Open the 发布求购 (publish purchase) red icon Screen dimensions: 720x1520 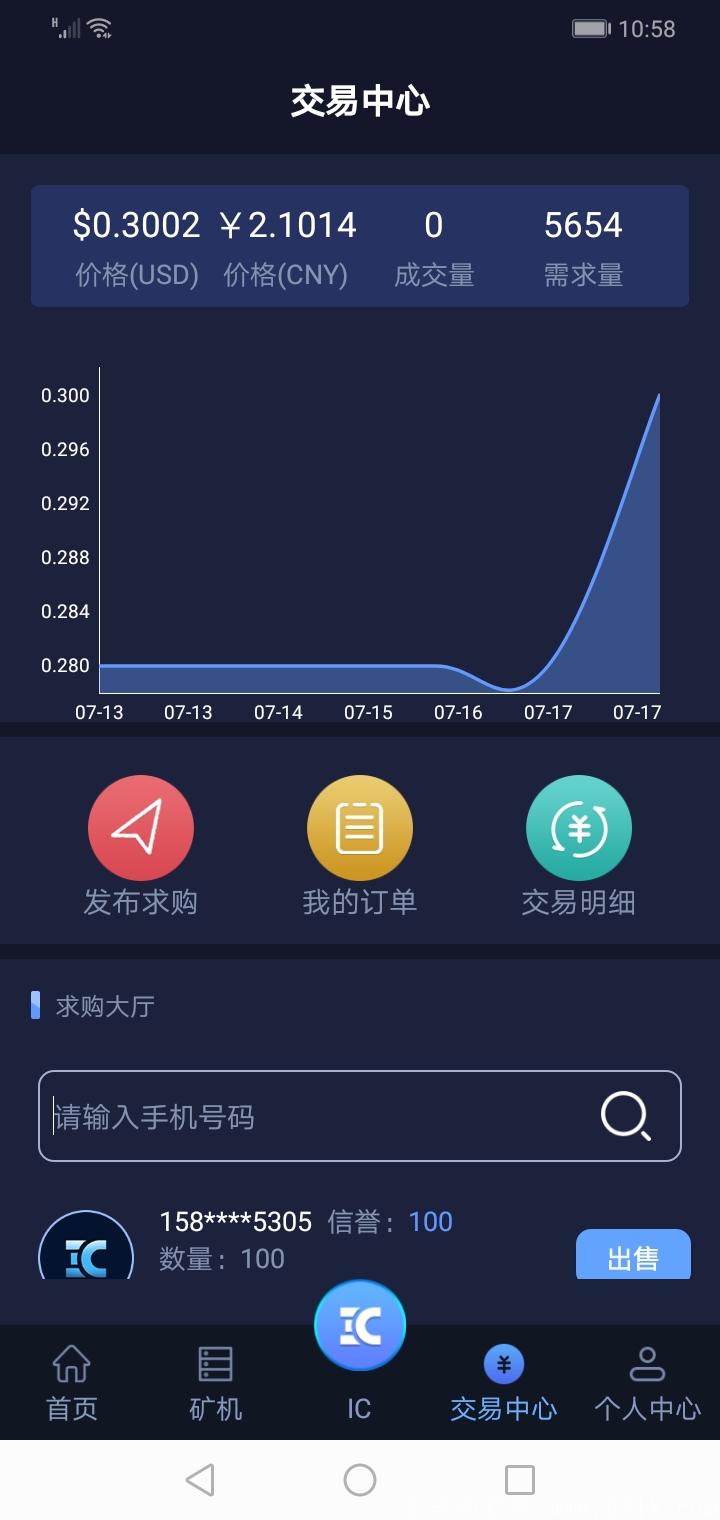[141, 827]
